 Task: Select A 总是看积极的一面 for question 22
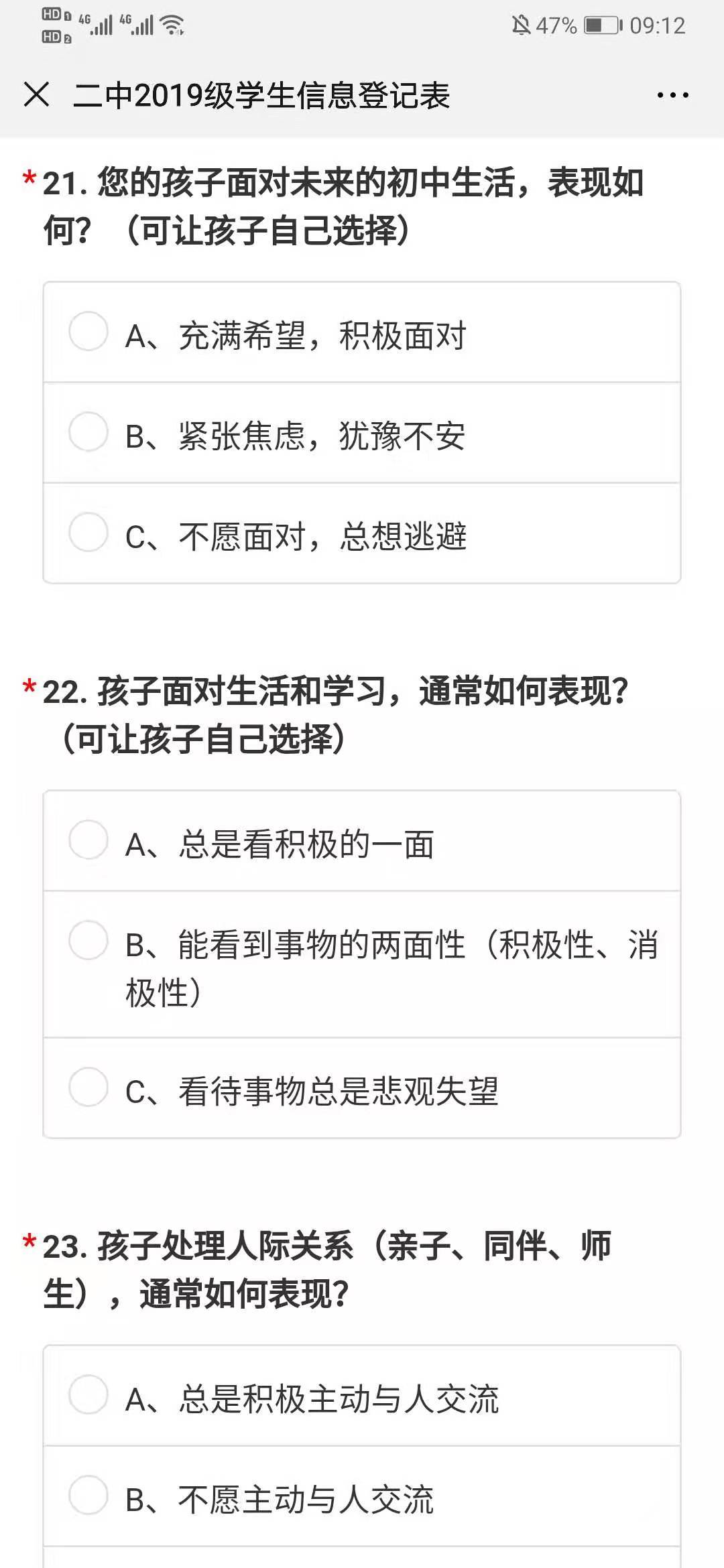click(x=362, y=842)
